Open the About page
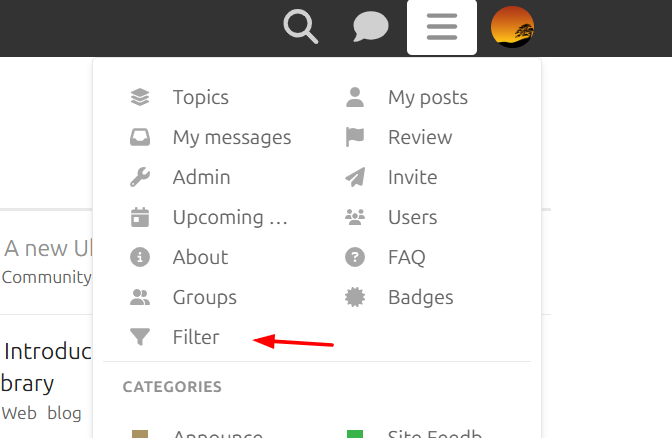 [x=200, y=257]
